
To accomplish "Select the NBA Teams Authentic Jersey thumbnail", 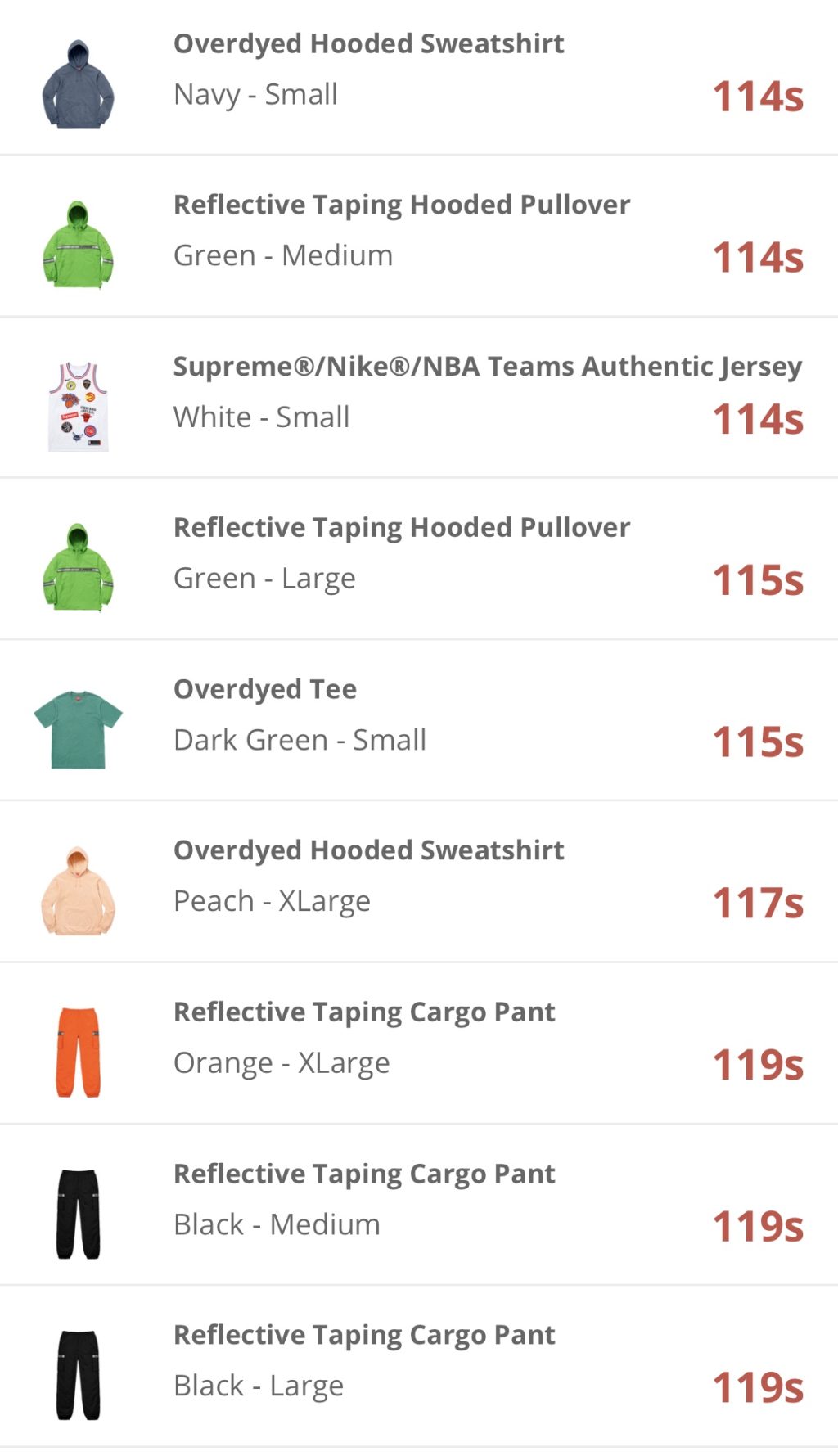I will (x=78, y=405).
